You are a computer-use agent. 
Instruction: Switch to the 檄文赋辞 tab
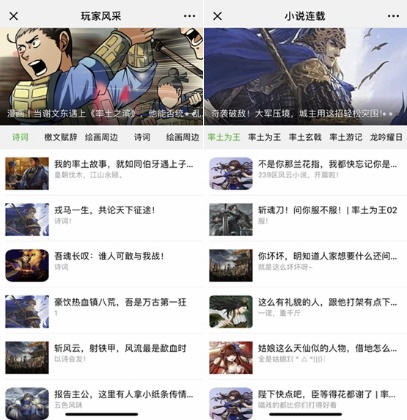[61, 137]
